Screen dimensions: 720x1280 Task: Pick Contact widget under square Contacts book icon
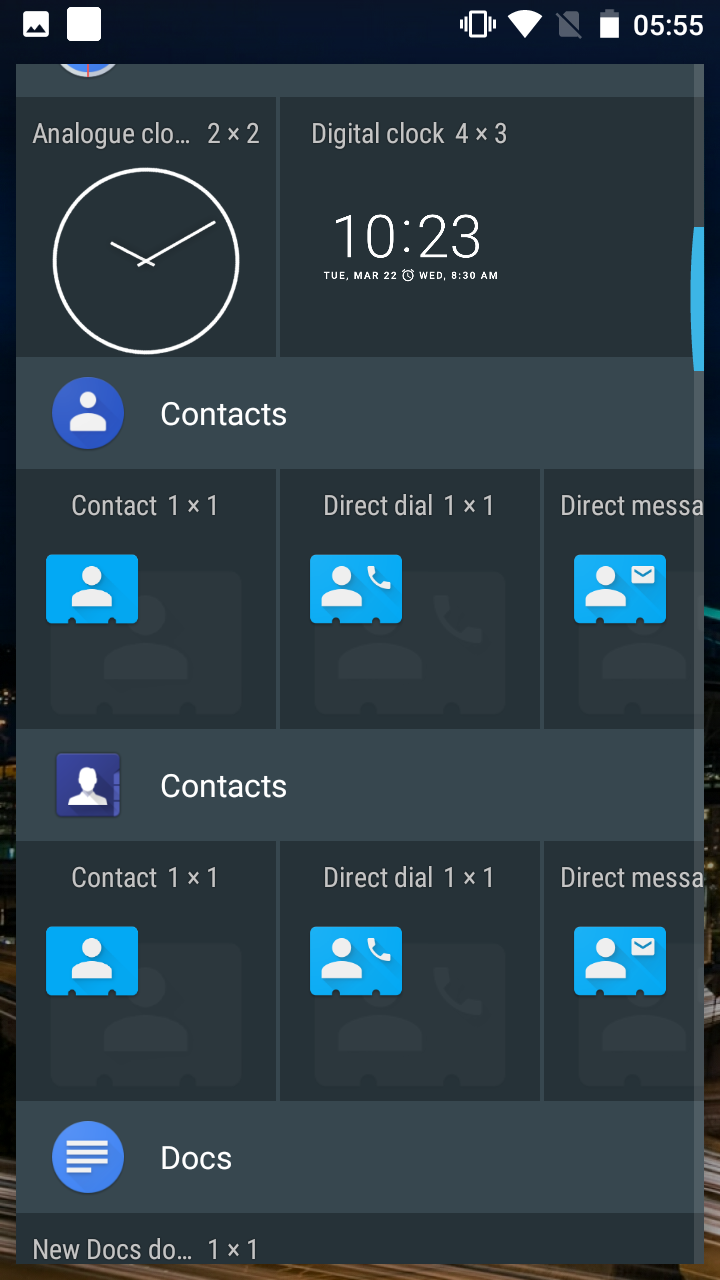pyautogui.click(x=146, y=971)
